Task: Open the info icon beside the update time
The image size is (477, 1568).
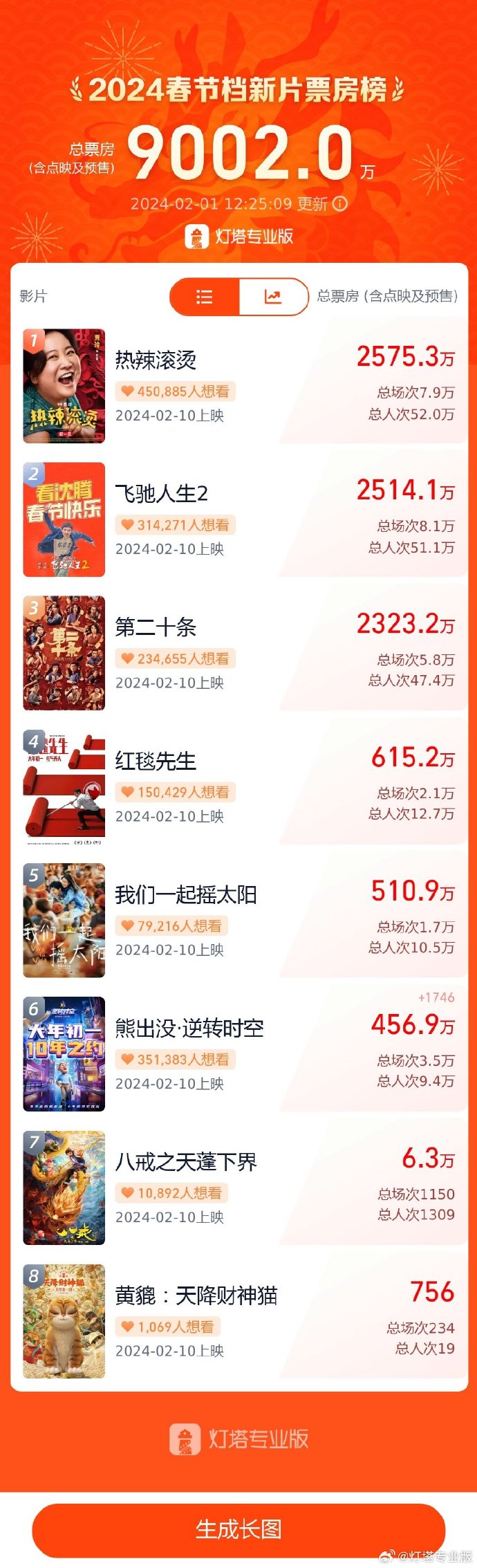Action: (340, 203)
